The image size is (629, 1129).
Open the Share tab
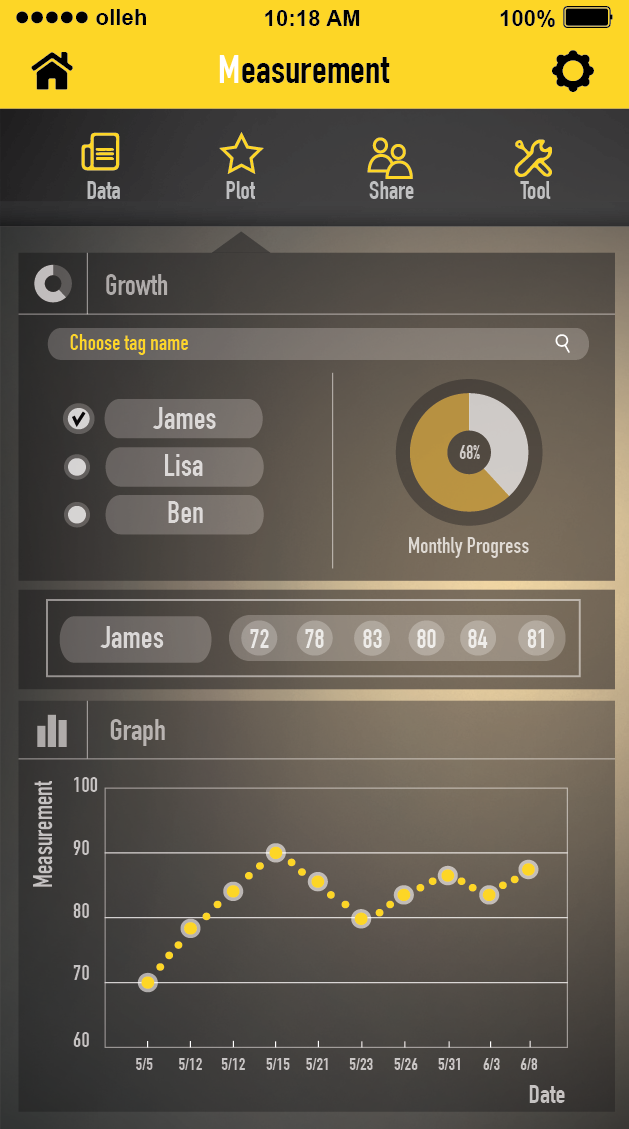[x=390, y=167]
